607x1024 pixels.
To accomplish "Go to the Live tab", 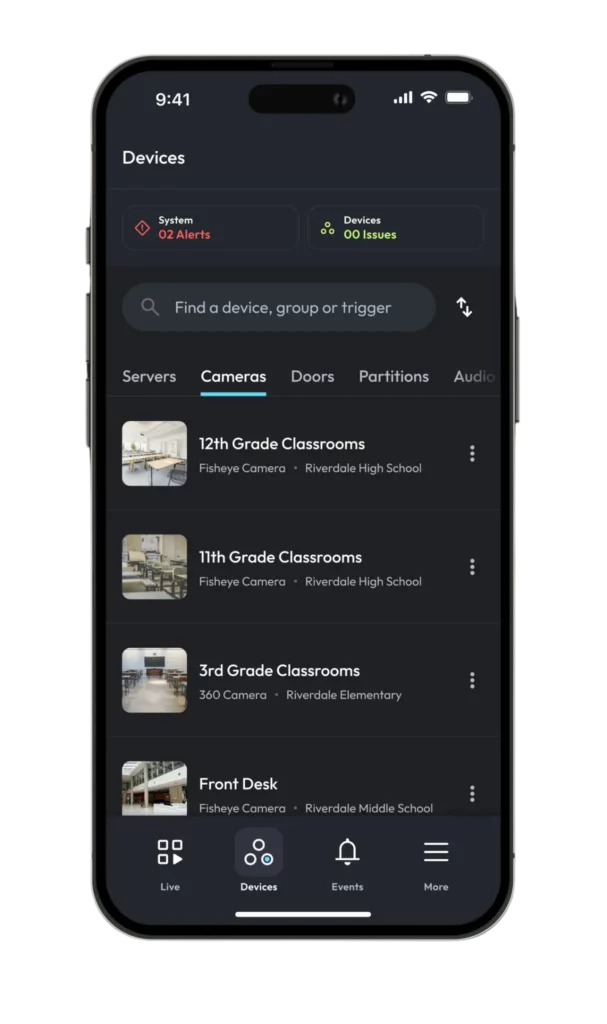I will tap(170, 864).
